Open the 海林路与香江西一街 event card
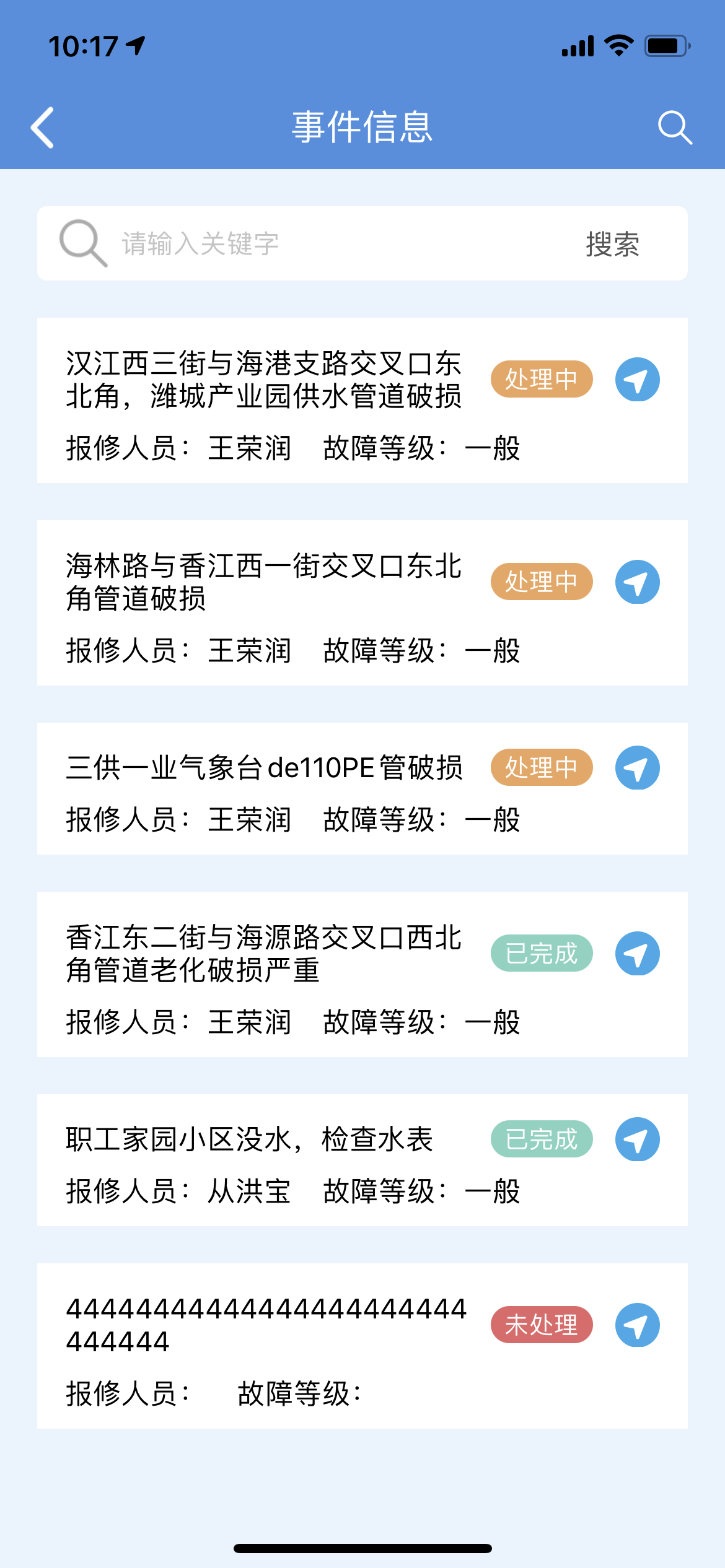This screenshot has width=725, height=1568. [x=263, y=582]
